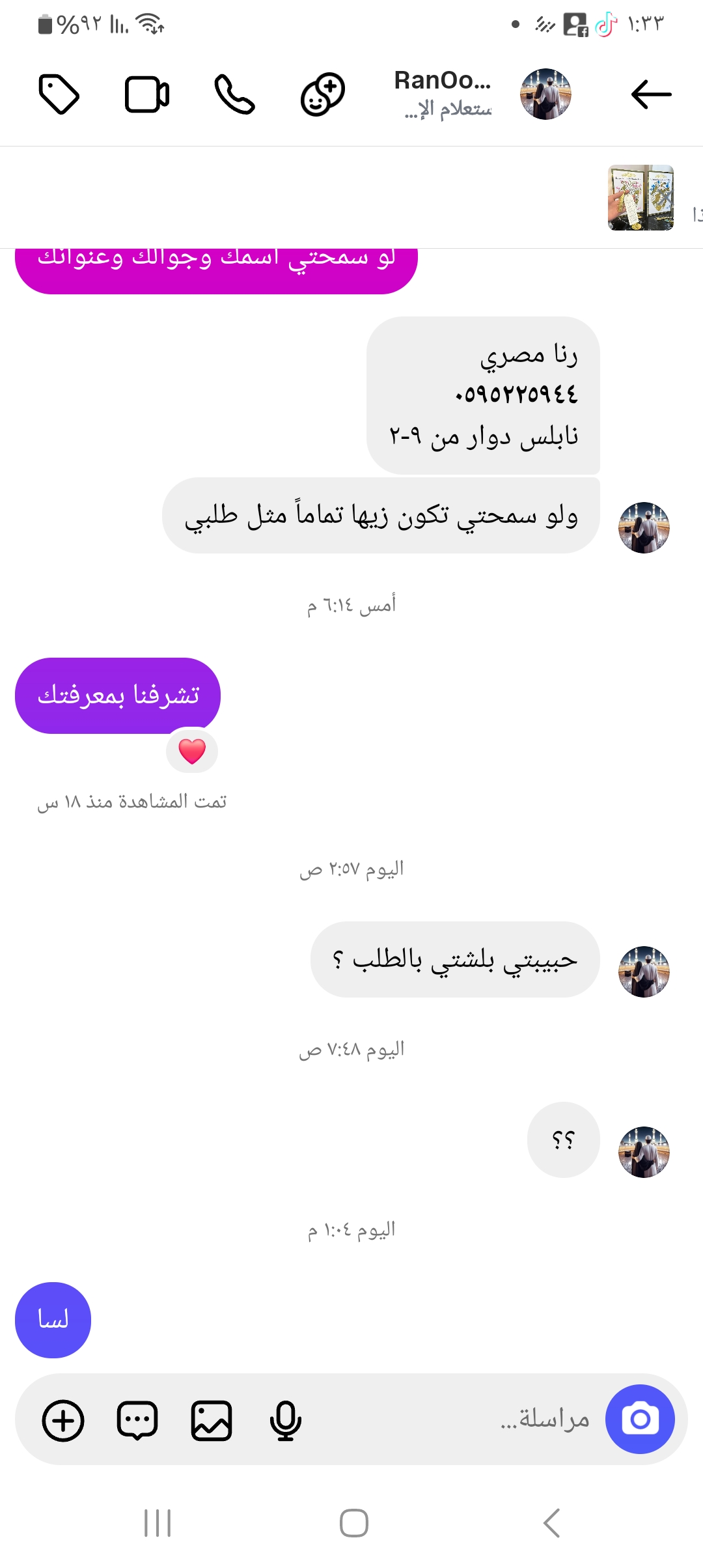Start a video call
This screenshot has width=703, height=1568.
[147, 94]
